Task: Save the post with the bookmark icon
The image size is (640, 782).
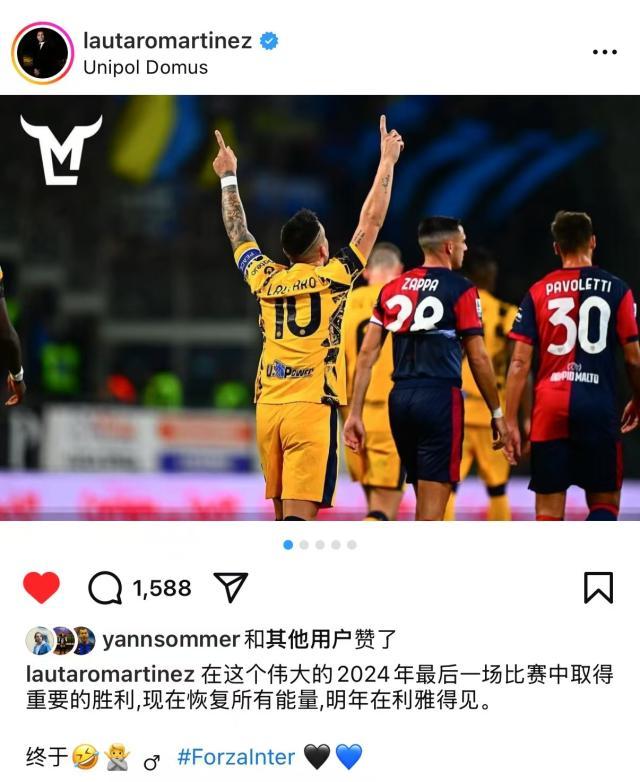Action: click(x=597, y=588)
